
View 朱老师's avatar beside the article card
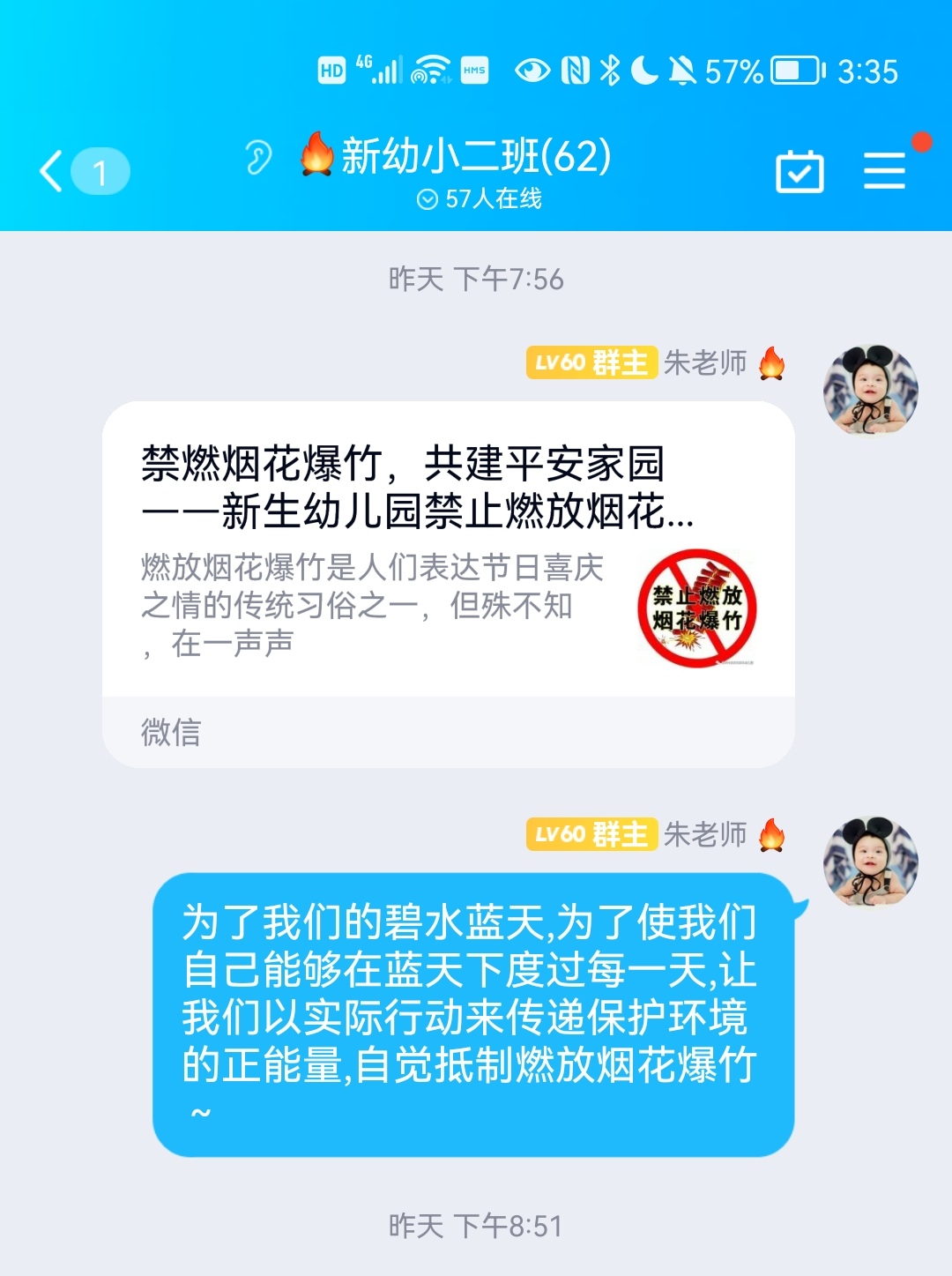click(870, 390)
